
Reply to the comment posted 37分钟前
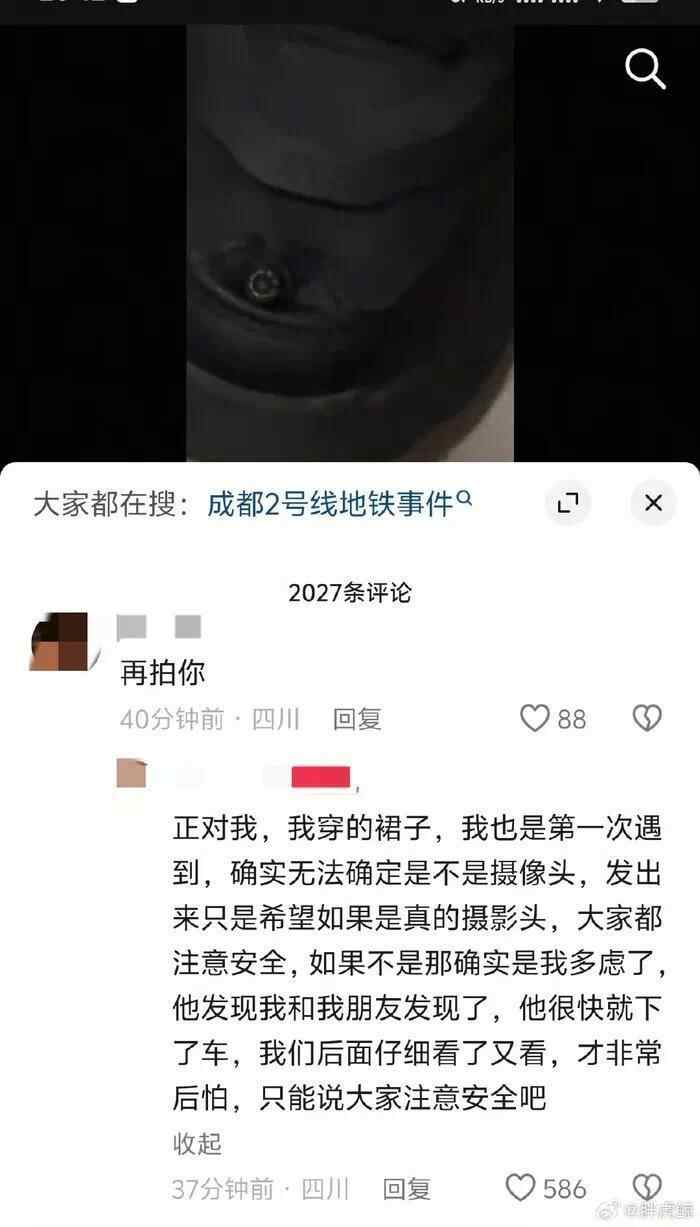pyautogui.click(x=407, y=1189)
